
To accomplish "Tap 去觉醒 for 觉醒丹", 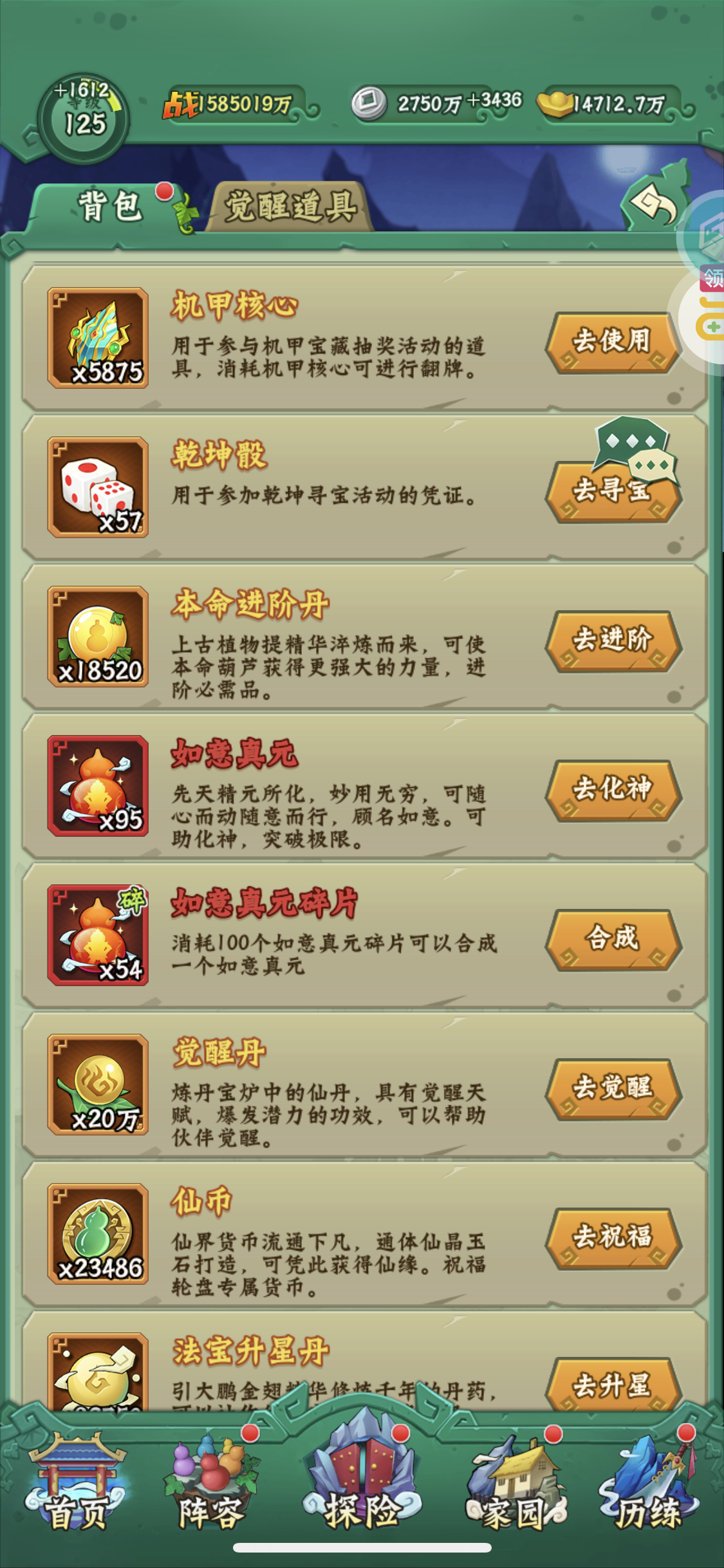I will coord(612,1088).
